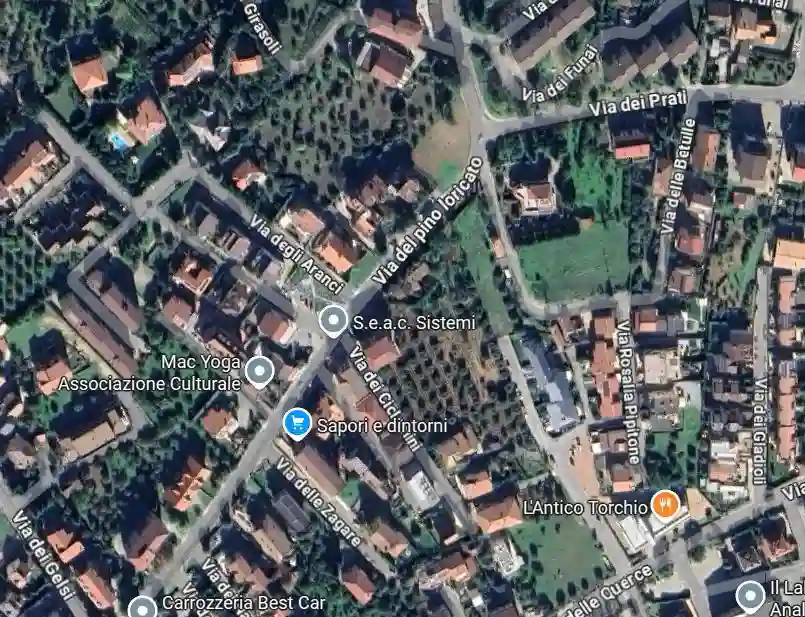This screenshot has width=805, height=617.
Task: Select the Mac Yoga Associazione Culturale pin
Action: 260,372
